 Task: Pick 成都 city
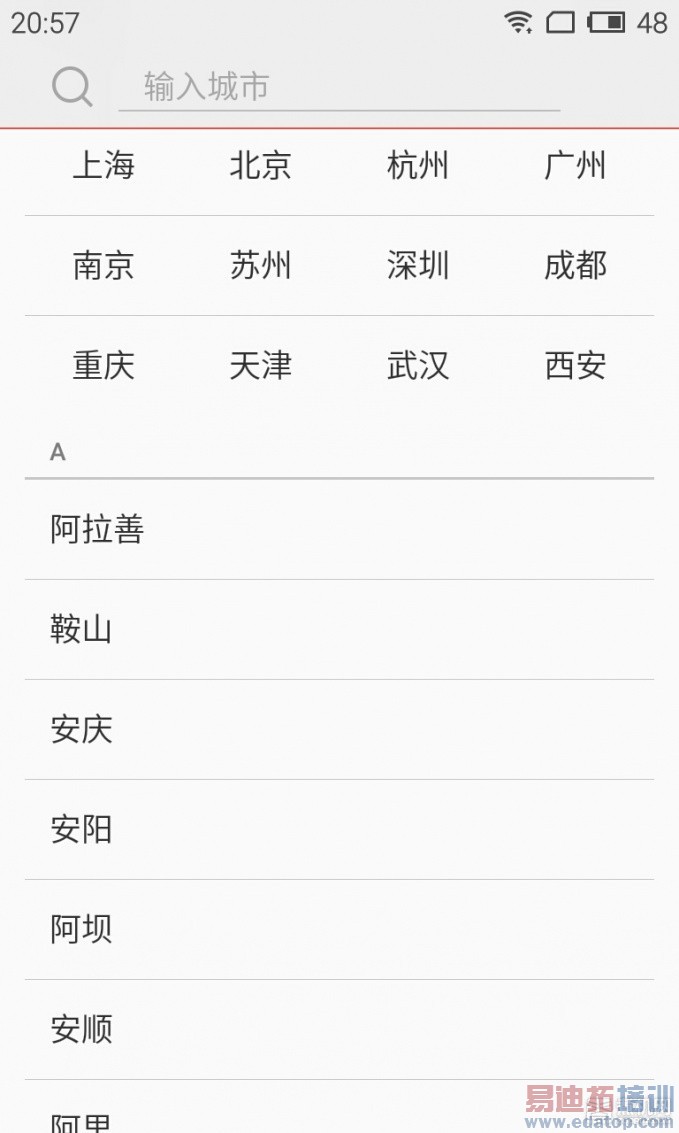[x=575, y=265]
